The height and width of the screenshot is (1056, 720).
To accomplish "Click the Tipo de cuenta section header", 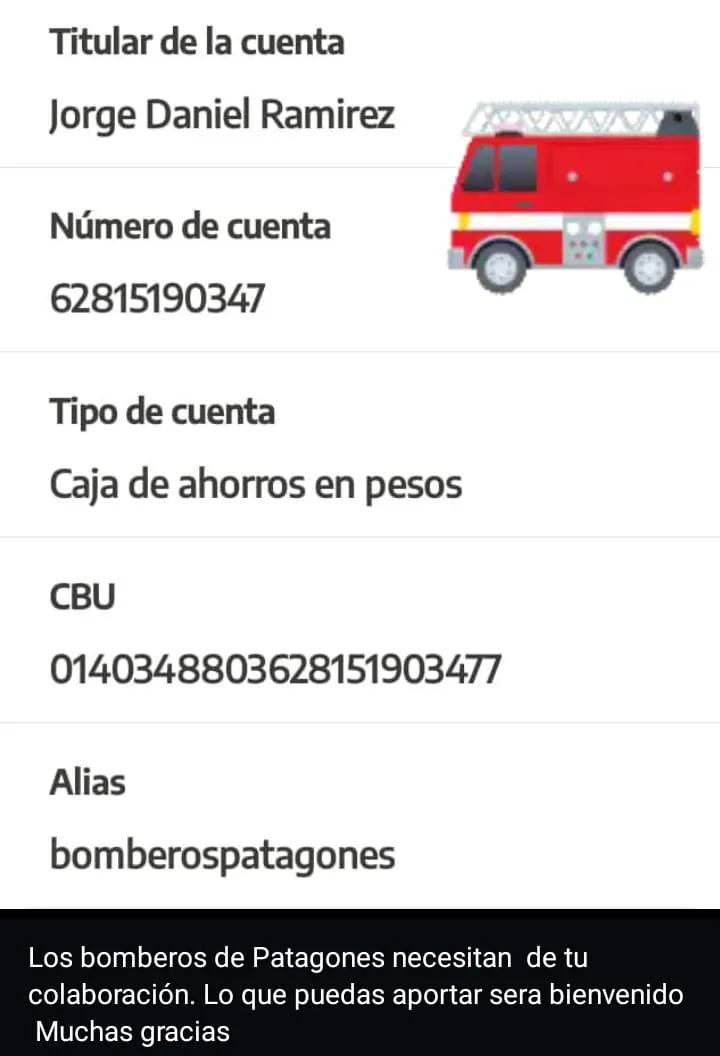I will pos(162,411).
